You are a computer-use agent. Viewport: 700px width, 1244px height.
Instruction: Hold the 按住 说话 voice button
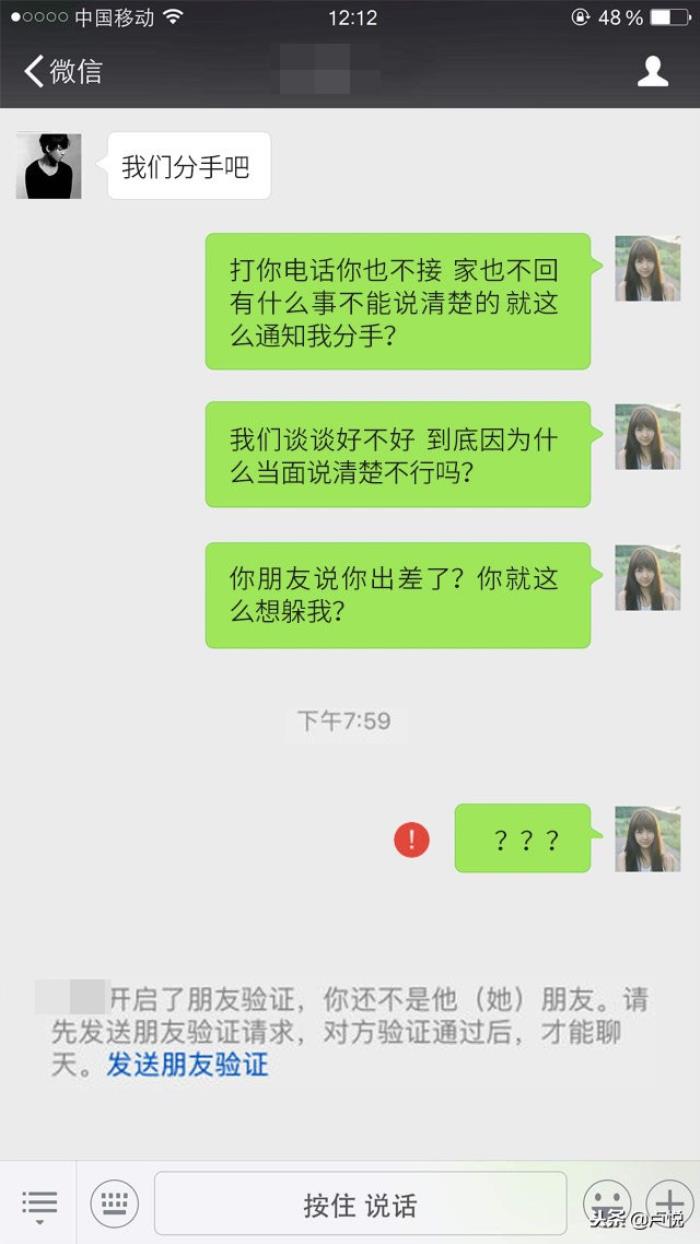pos(360,1204)
